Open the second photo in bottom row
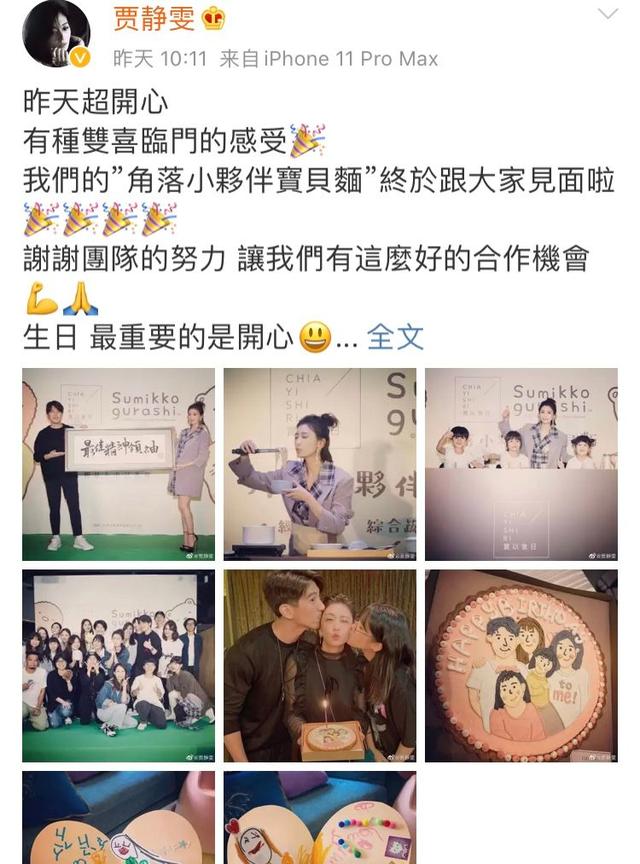Image resolution: width=640 pixels, height=864 pixels. pyautogui.click(x=320, y=817)
